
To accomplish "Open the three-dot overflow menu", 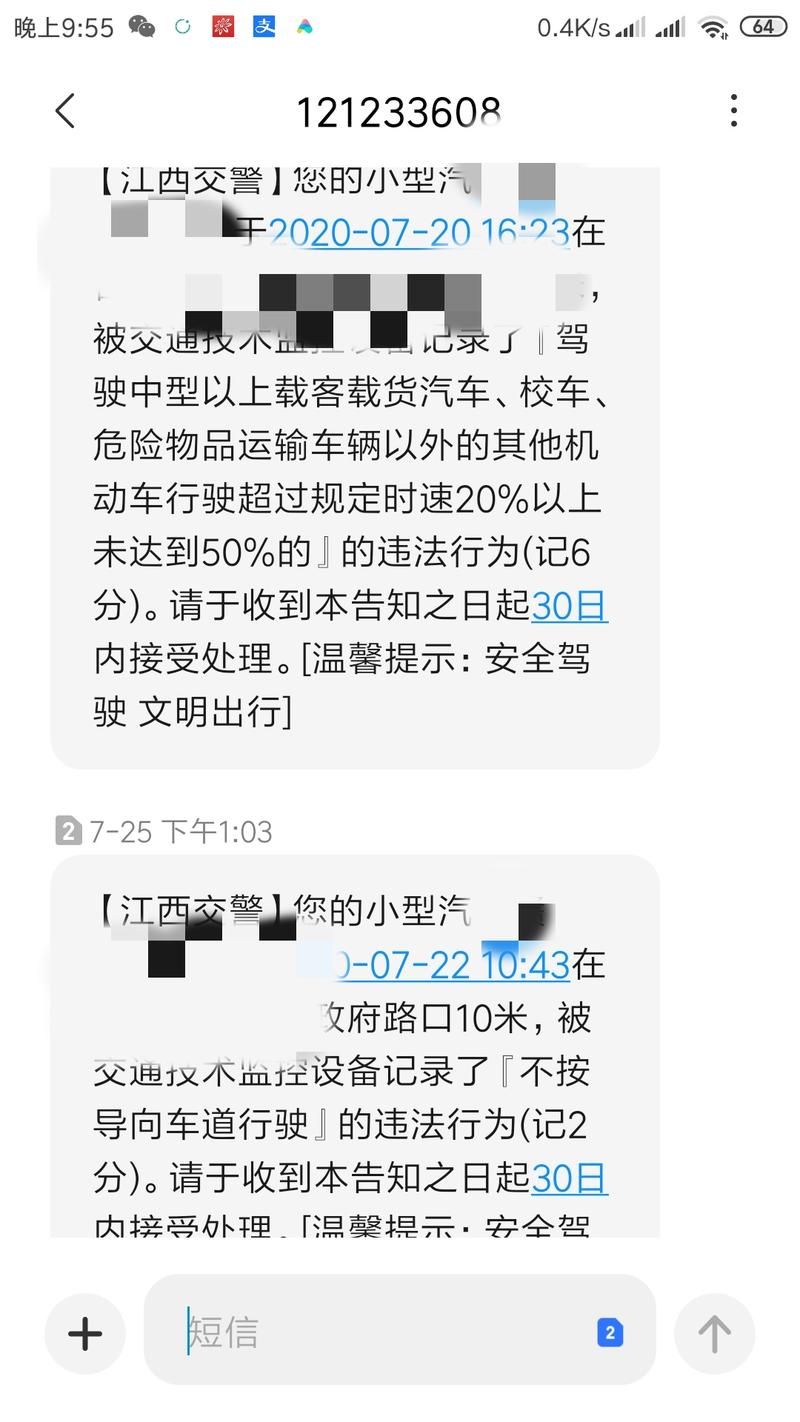I will tap(734, 111).
